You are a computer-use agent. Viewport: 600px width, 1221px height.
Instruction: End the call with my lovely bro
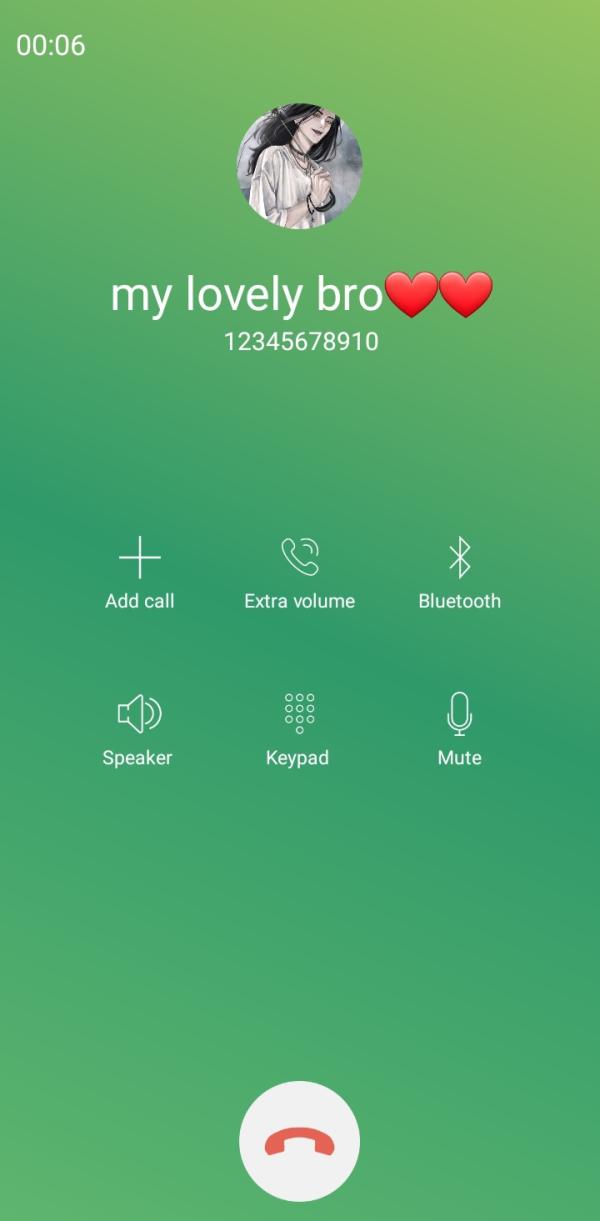[299, 1140]
